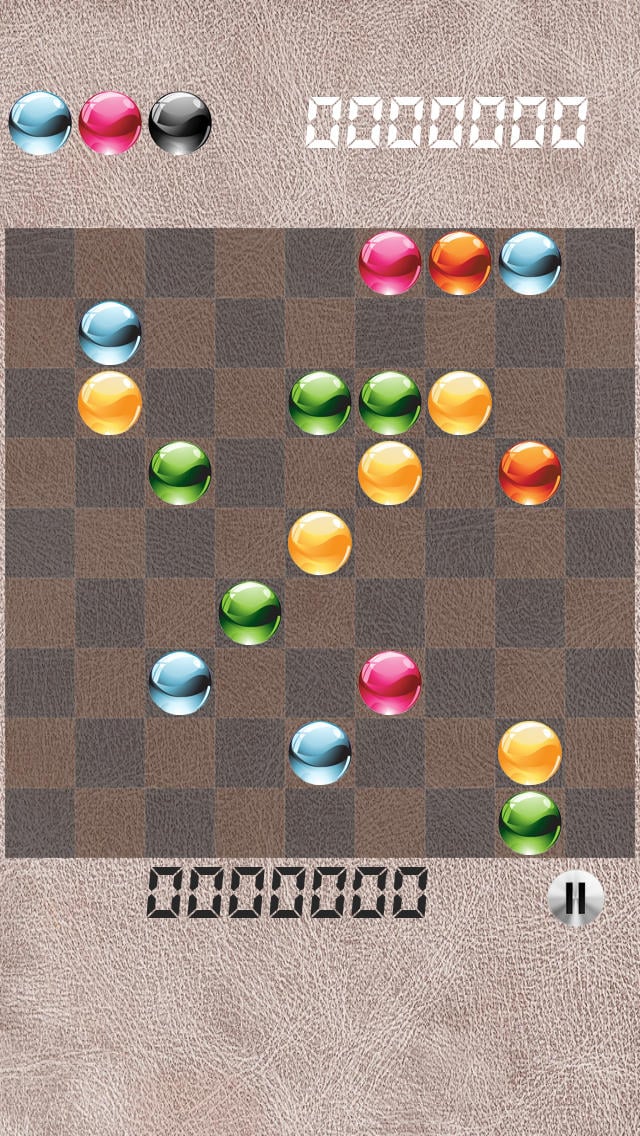The image size is (640, 1136).
Task: Pick the green ball directly below a yellow ball
Action: 530,823
